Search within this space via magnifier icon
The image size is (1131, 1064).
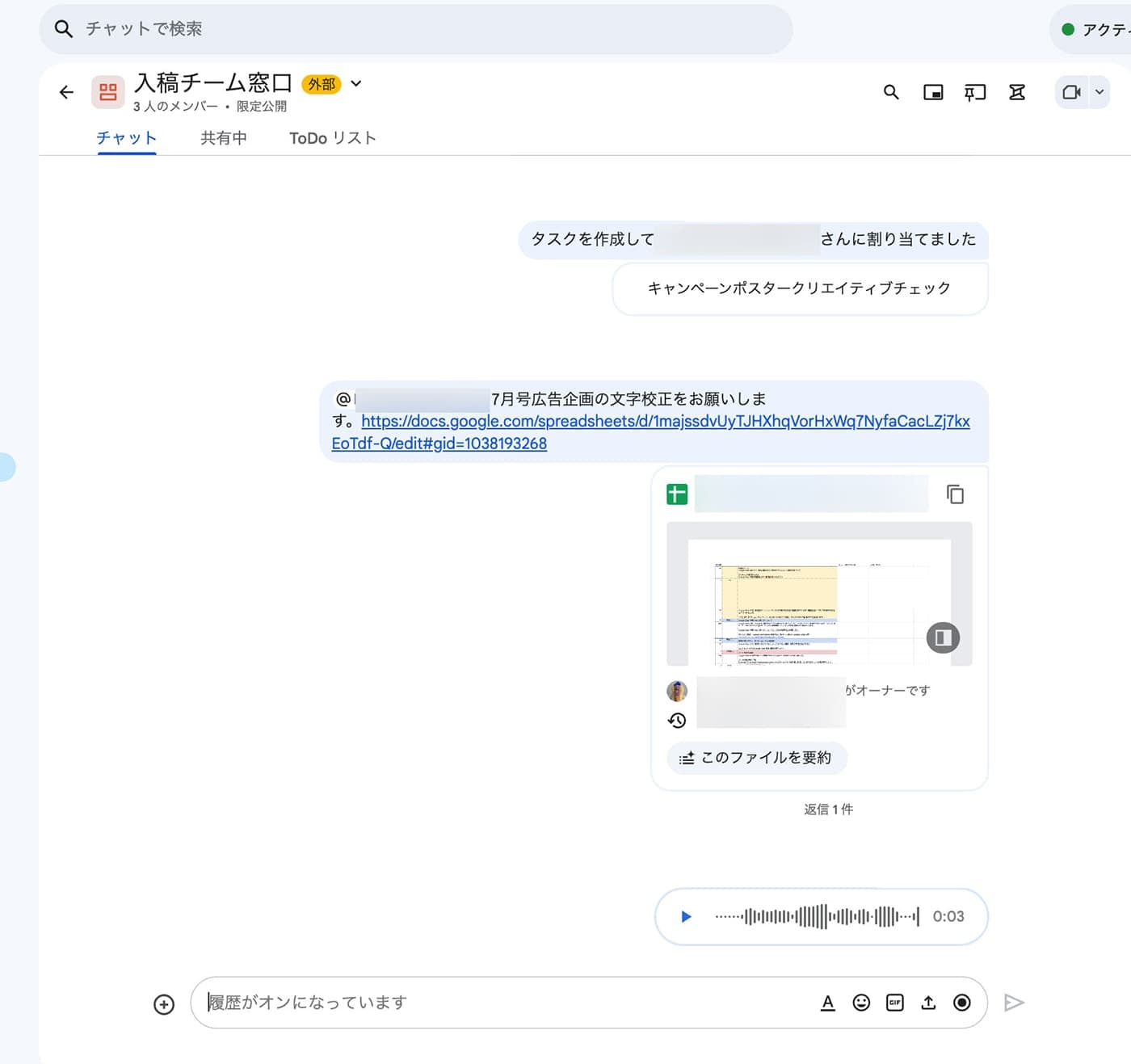(891, 92)
